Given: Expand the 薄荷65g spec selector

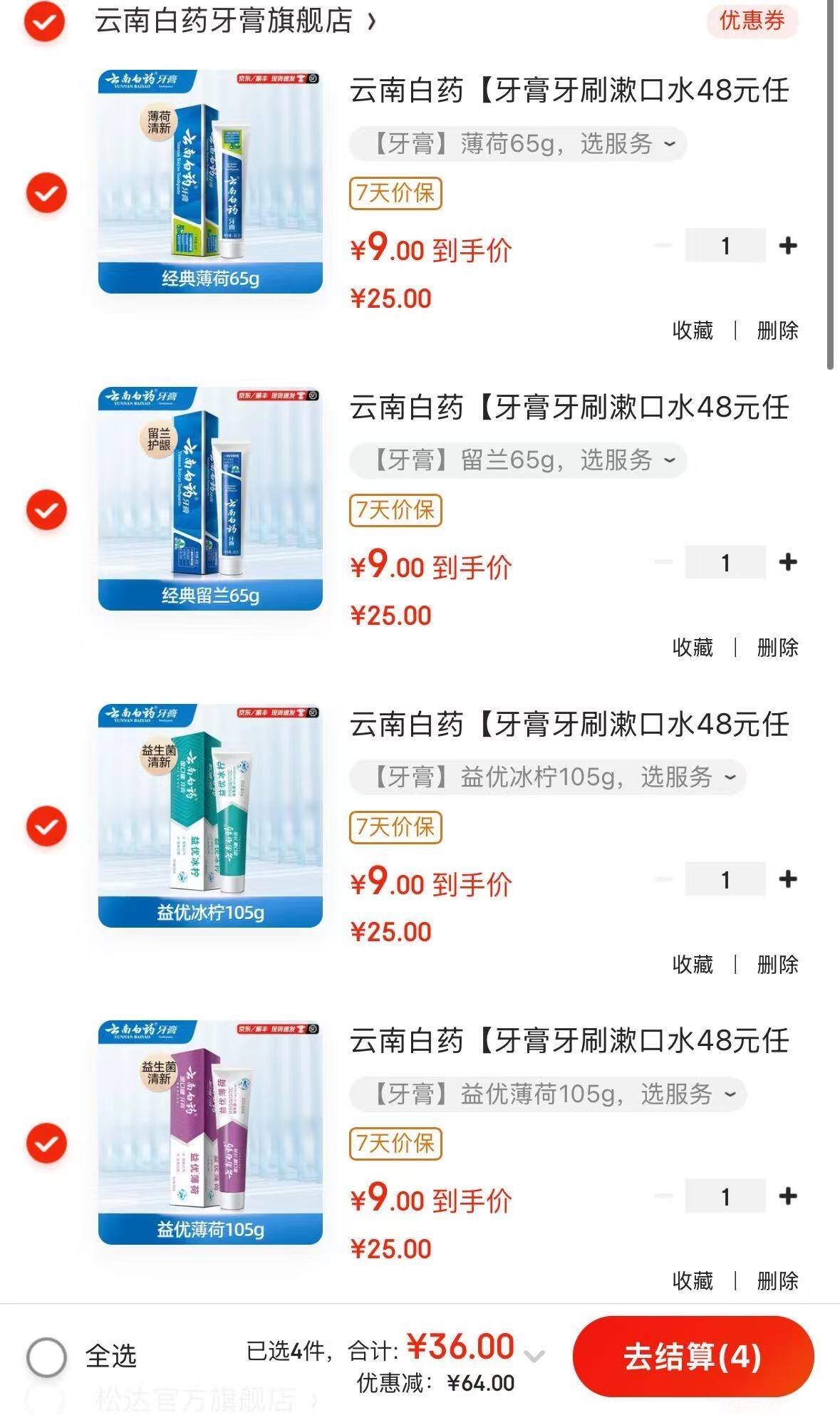Looking at the screenshot, I should 518,145.
